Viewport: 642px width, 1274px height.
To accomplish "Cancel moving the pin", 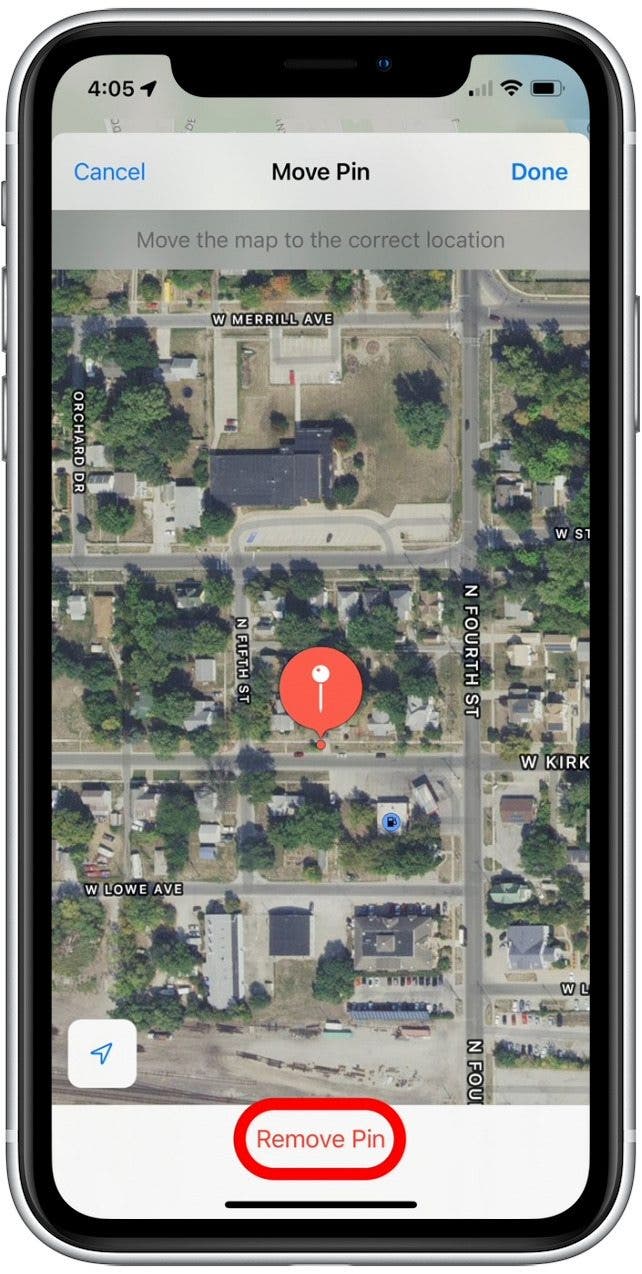I will (x=110, y=172).
